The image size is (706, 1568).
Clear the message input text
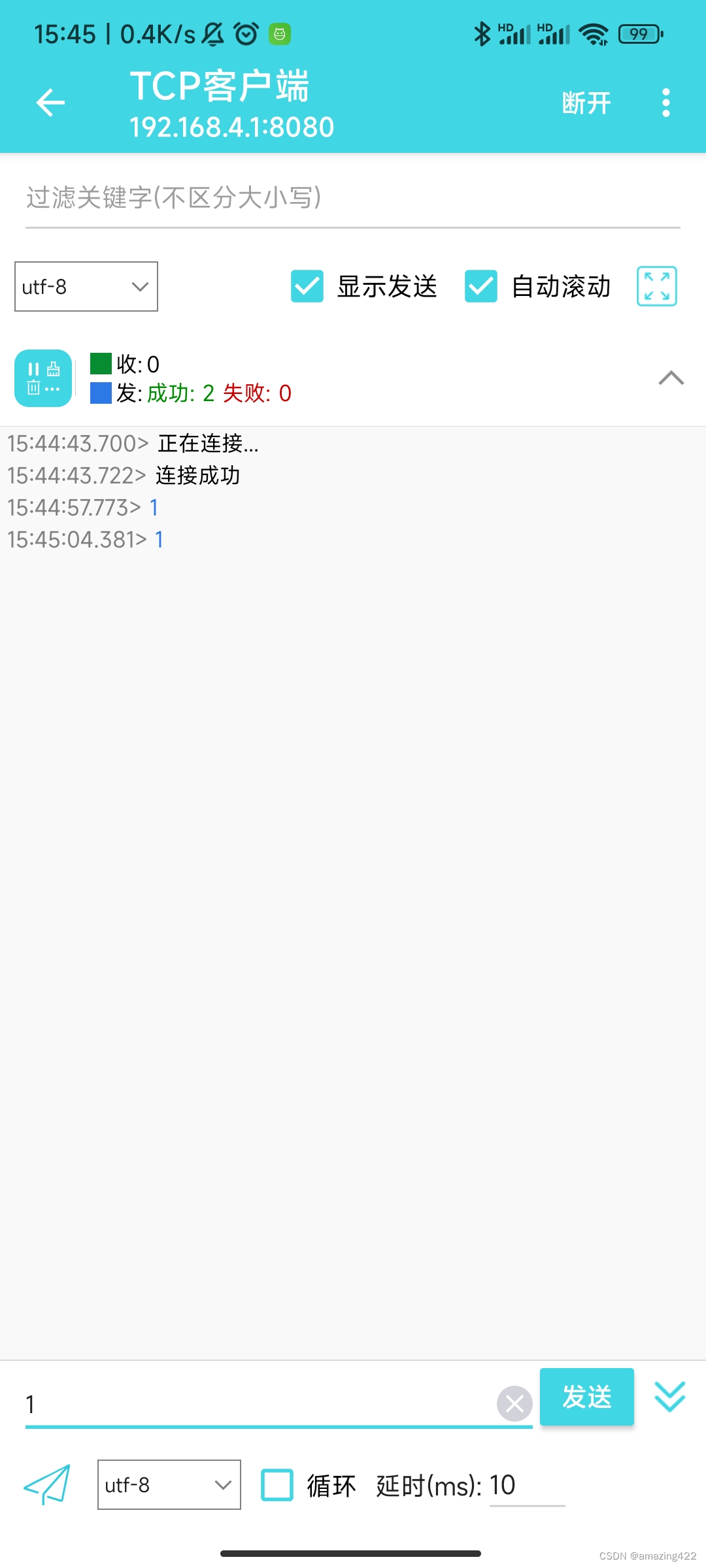point(514,1403)
